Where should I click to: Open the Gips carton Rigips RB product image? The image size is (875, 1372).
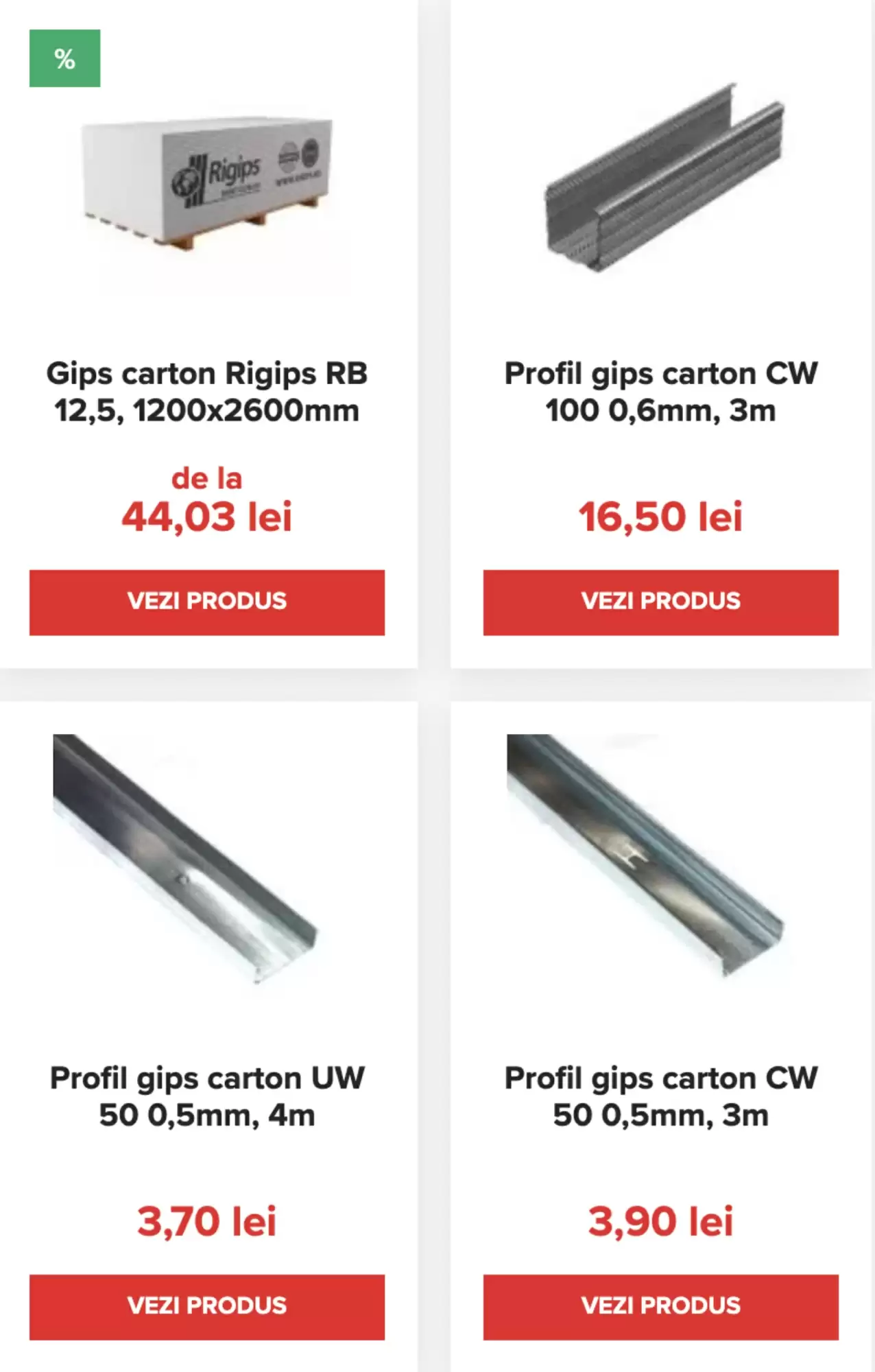click(206, 182)
